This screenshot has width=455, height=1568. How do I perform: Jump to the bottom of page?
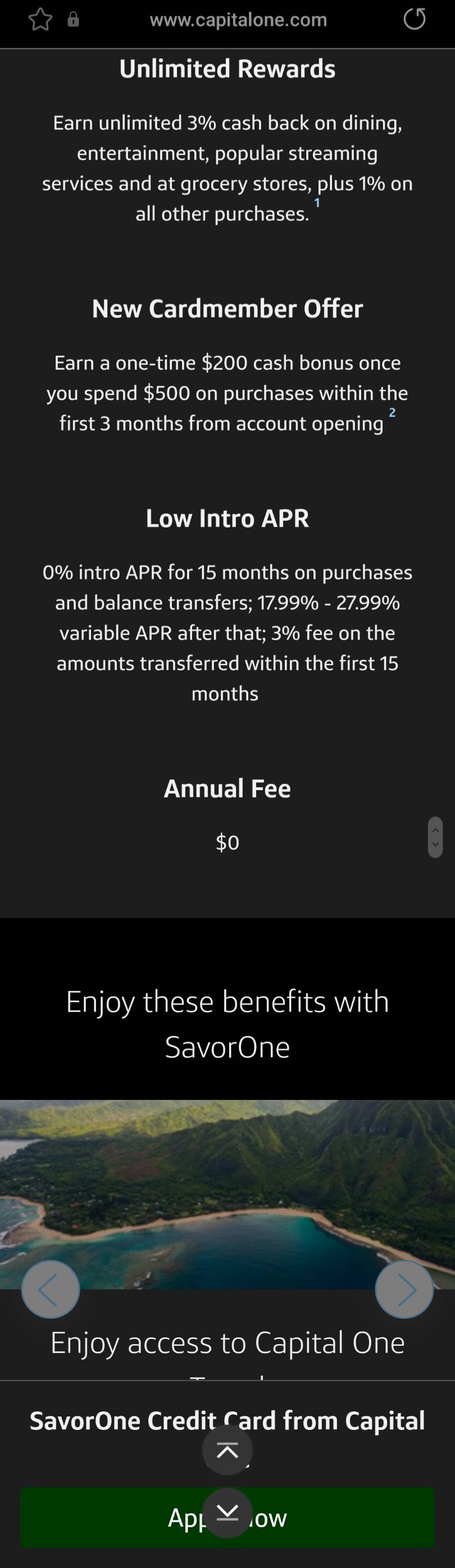point(227,1512)
